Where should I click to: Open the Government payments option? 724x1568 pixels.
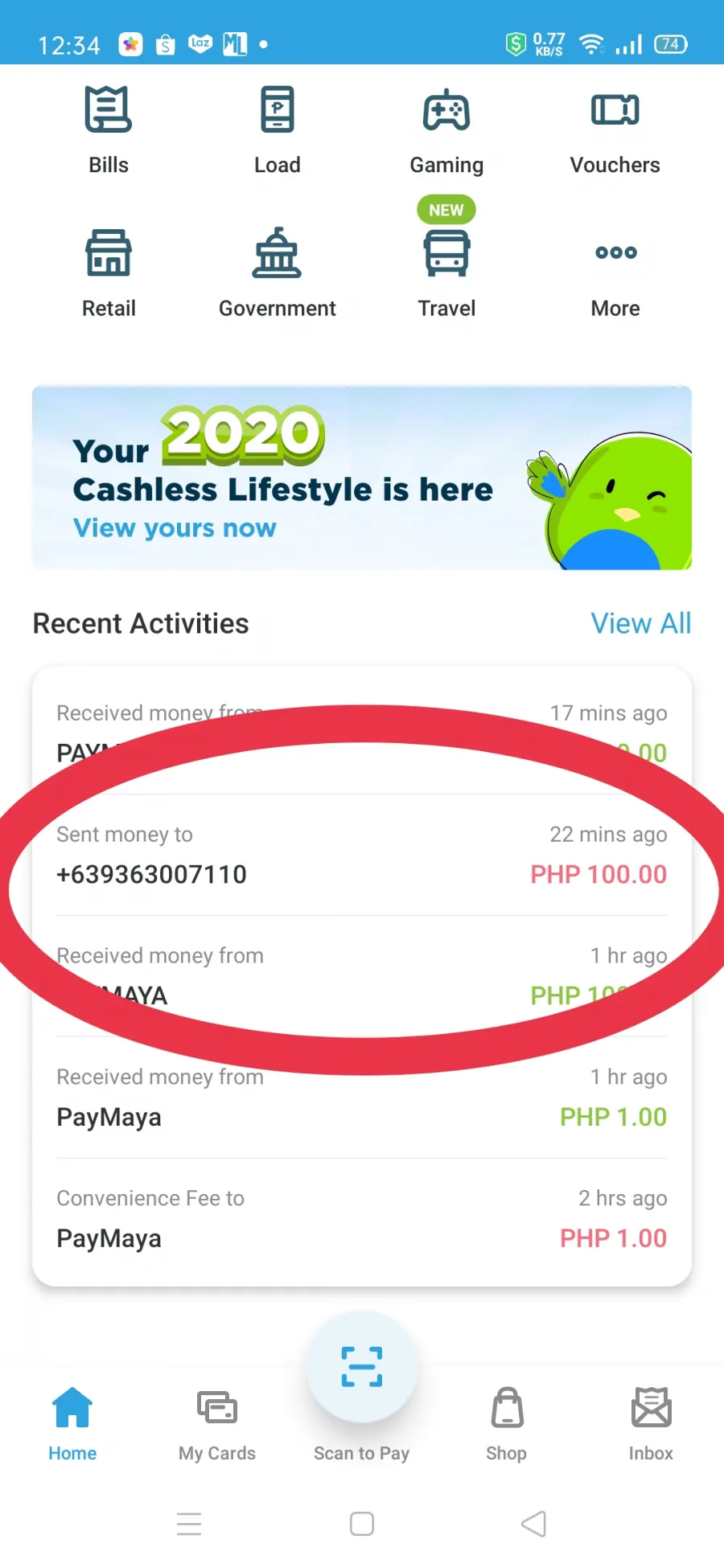[278, 273]
